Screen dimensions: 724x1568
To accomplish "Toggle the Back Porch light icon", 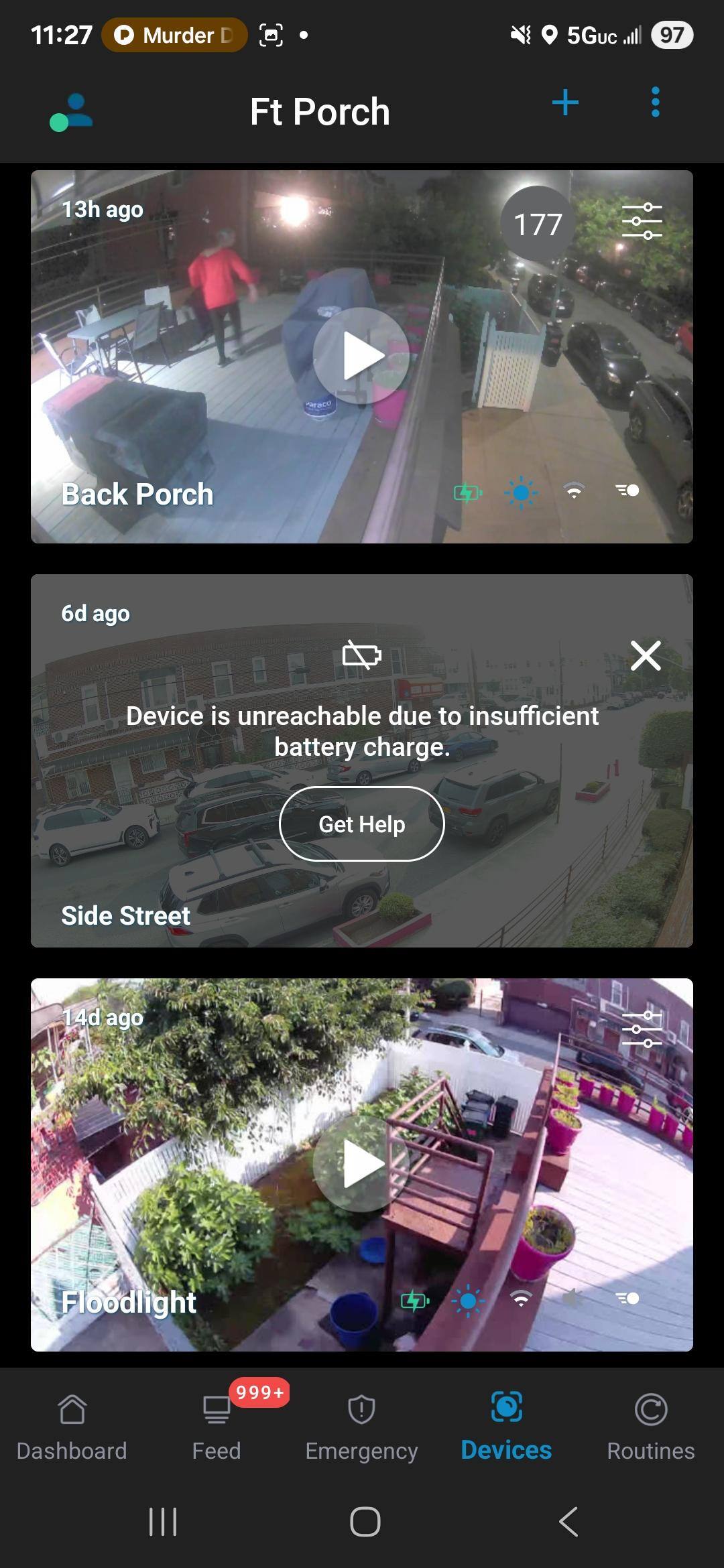I will (x=521, y=493).
